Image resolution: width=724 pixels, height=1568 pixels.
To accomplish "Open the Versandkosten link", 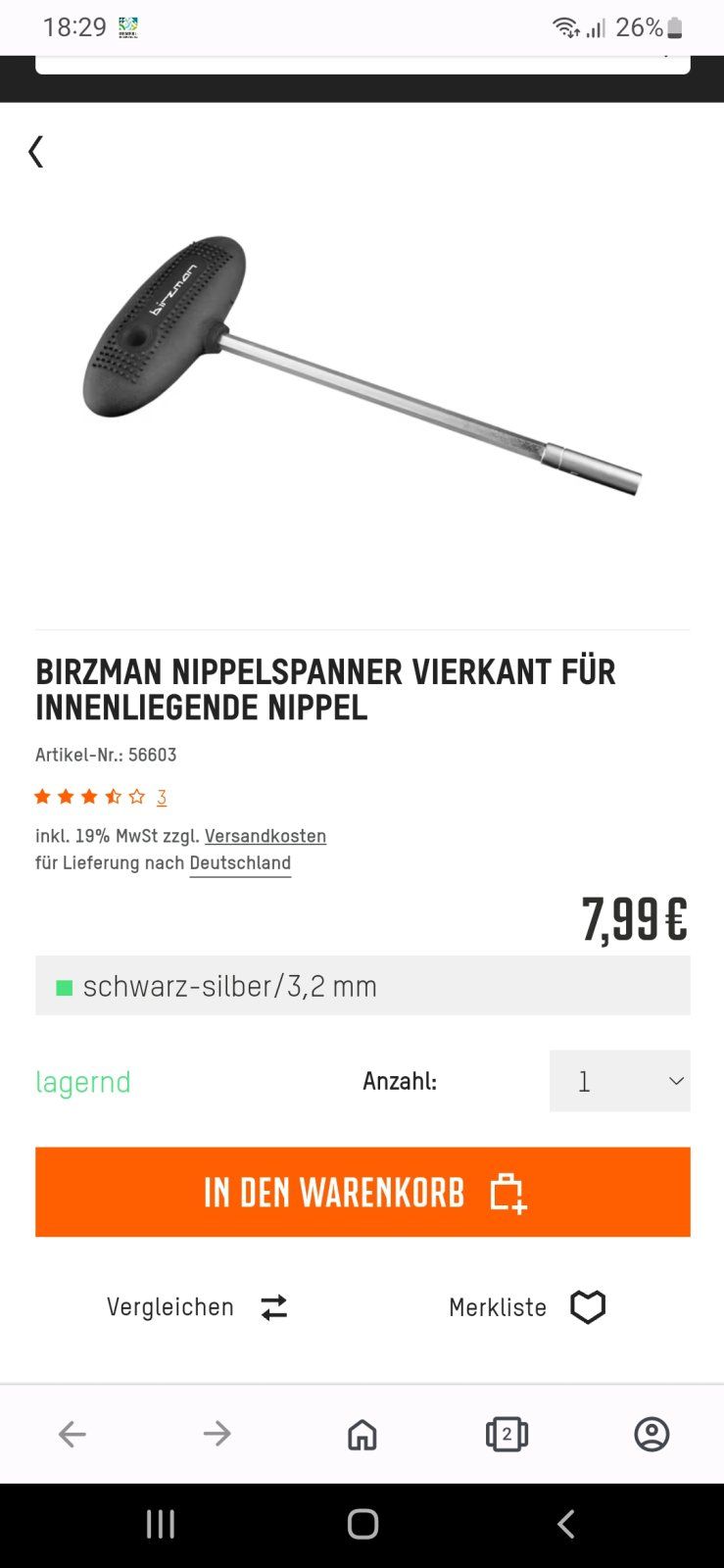I will click(x=265, y=836).
